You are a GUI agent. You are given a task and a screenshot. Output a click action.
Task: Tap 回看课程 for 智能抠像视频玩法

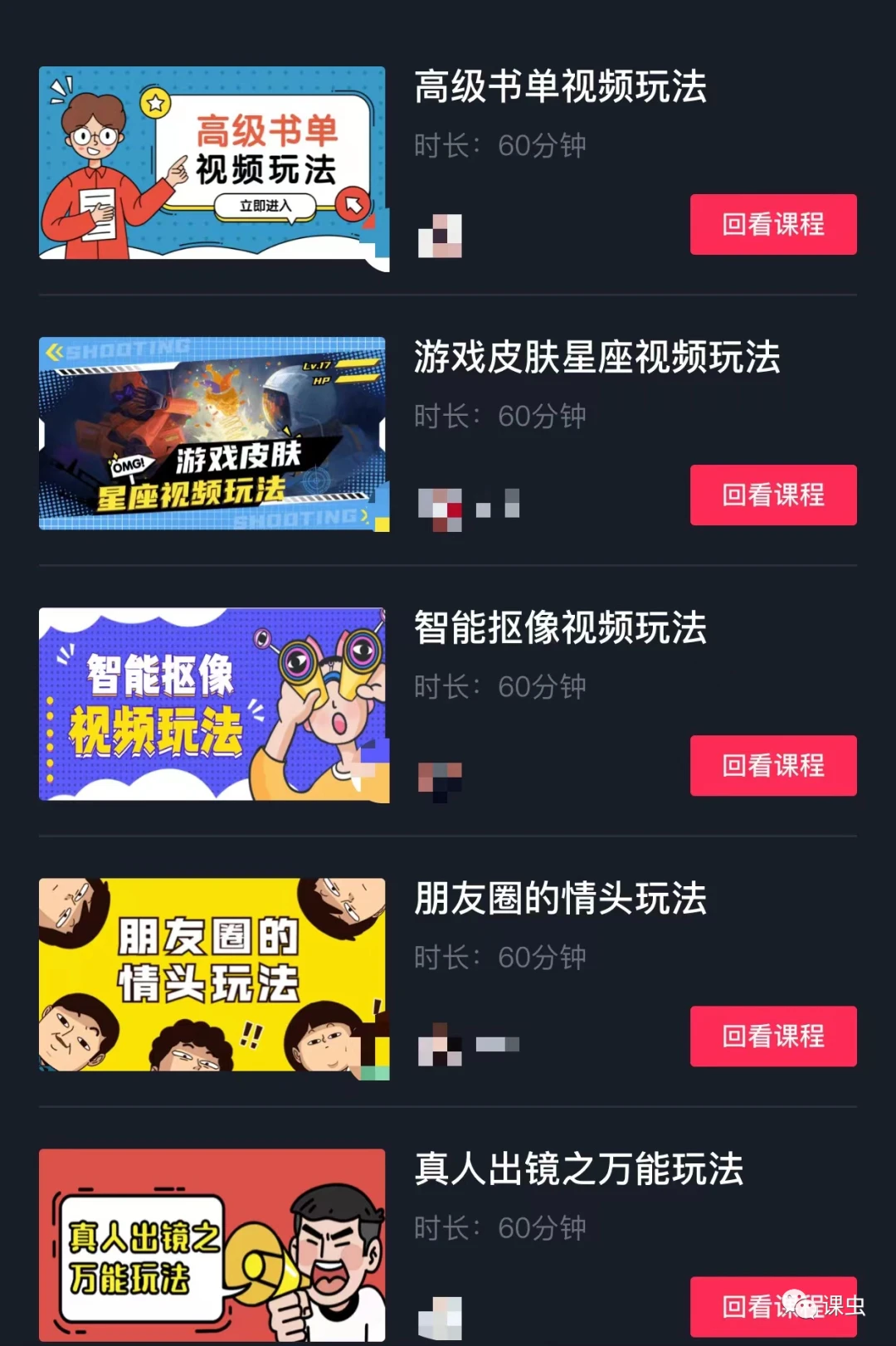click(x=773, y=765)
